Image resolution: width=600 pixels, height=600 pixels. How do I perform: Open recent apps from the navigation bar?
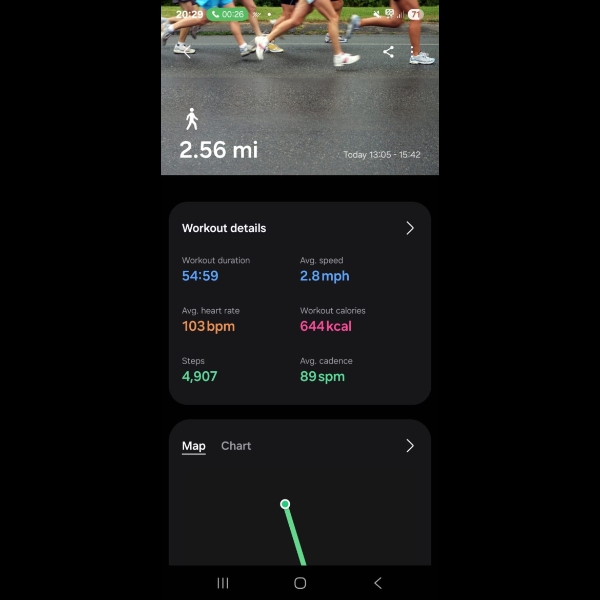click(223, 583)
